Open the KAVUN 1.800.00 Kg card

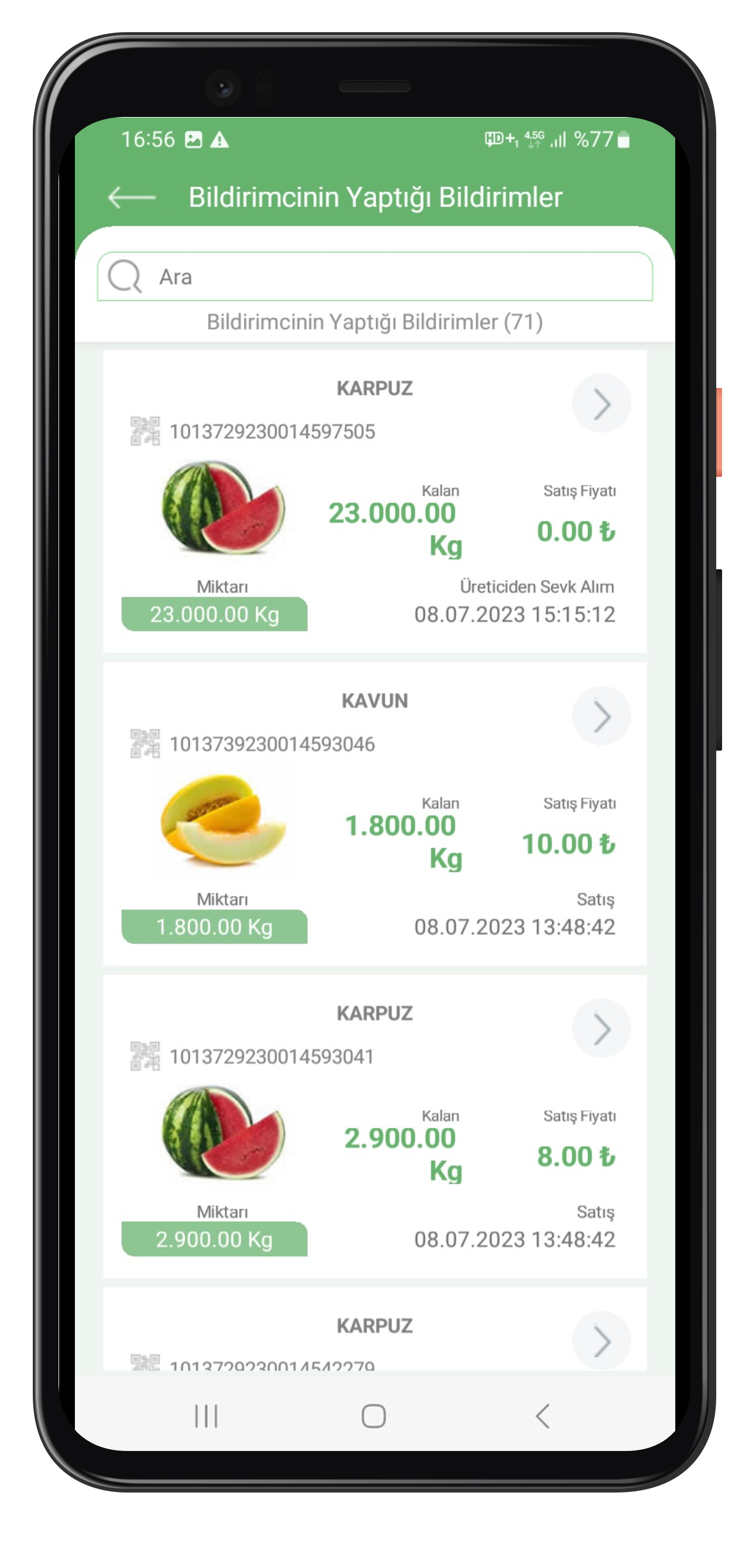click(374, 814)
